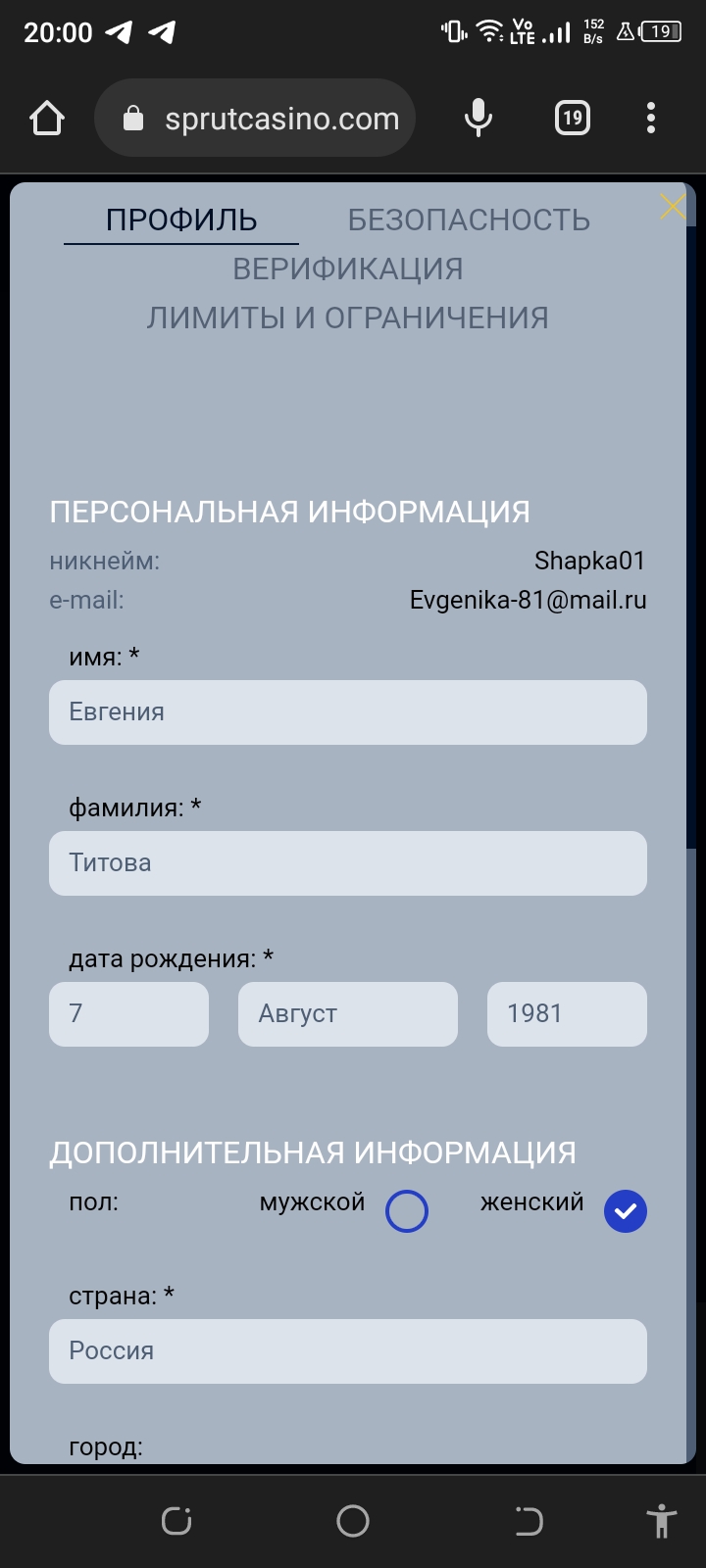Screen dimensions: 706x1568
Task: Select мужской gender option
Action: (406, 1211)
